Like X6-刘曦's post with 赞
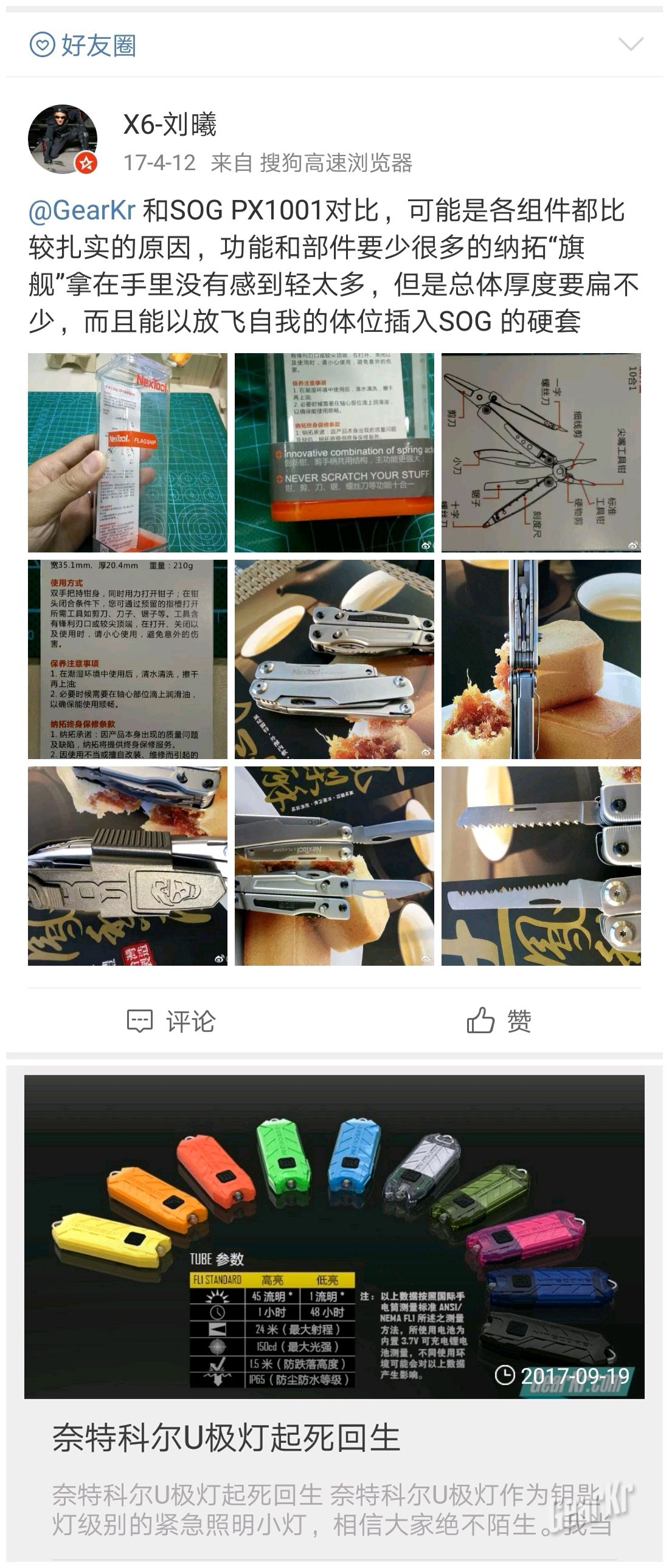This screenshot has height=1568, width=669. pos(498,1021)
